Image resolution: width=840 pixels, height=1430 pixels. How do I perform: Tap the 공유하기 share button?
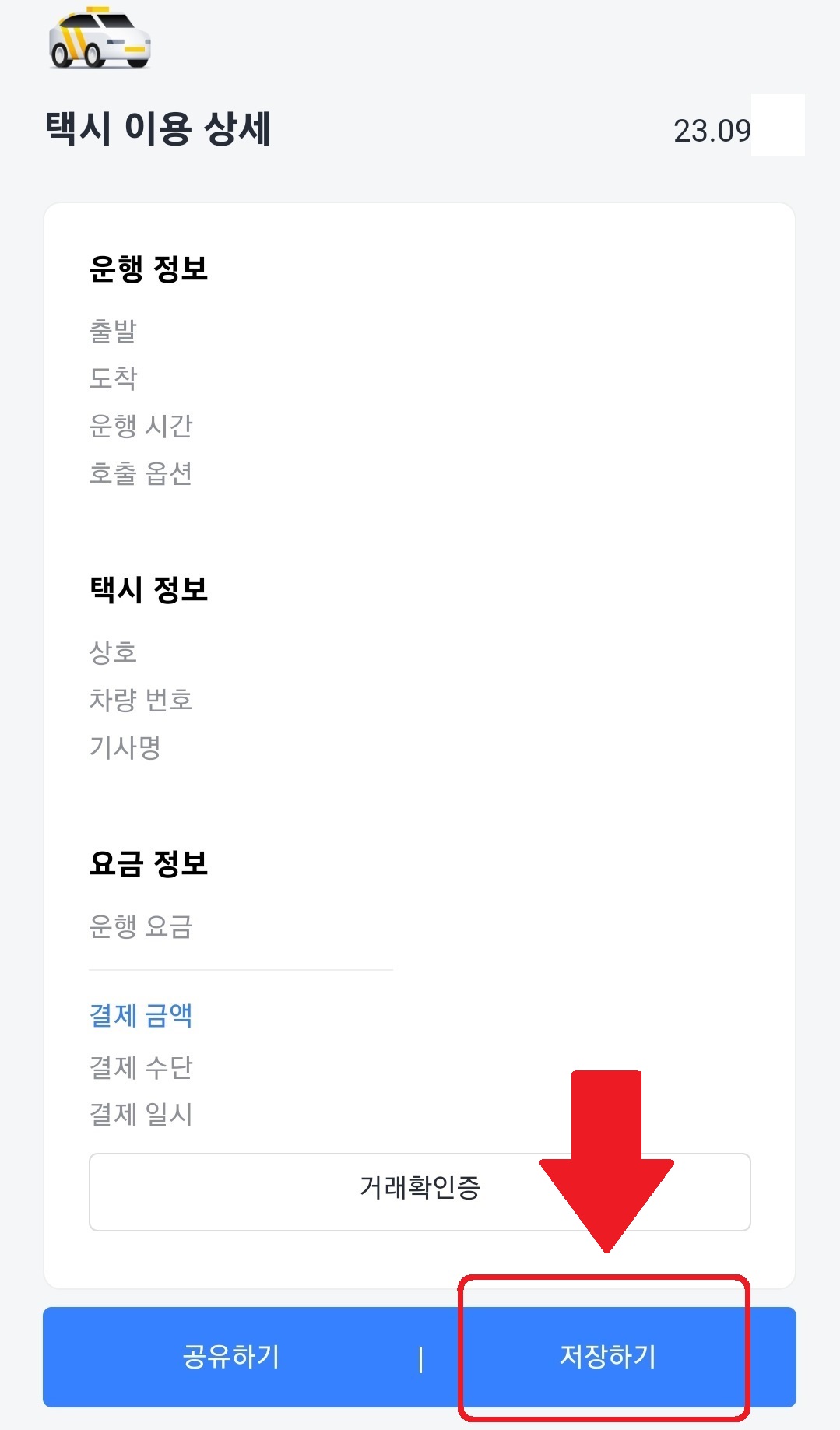(x=231, y=1357)
